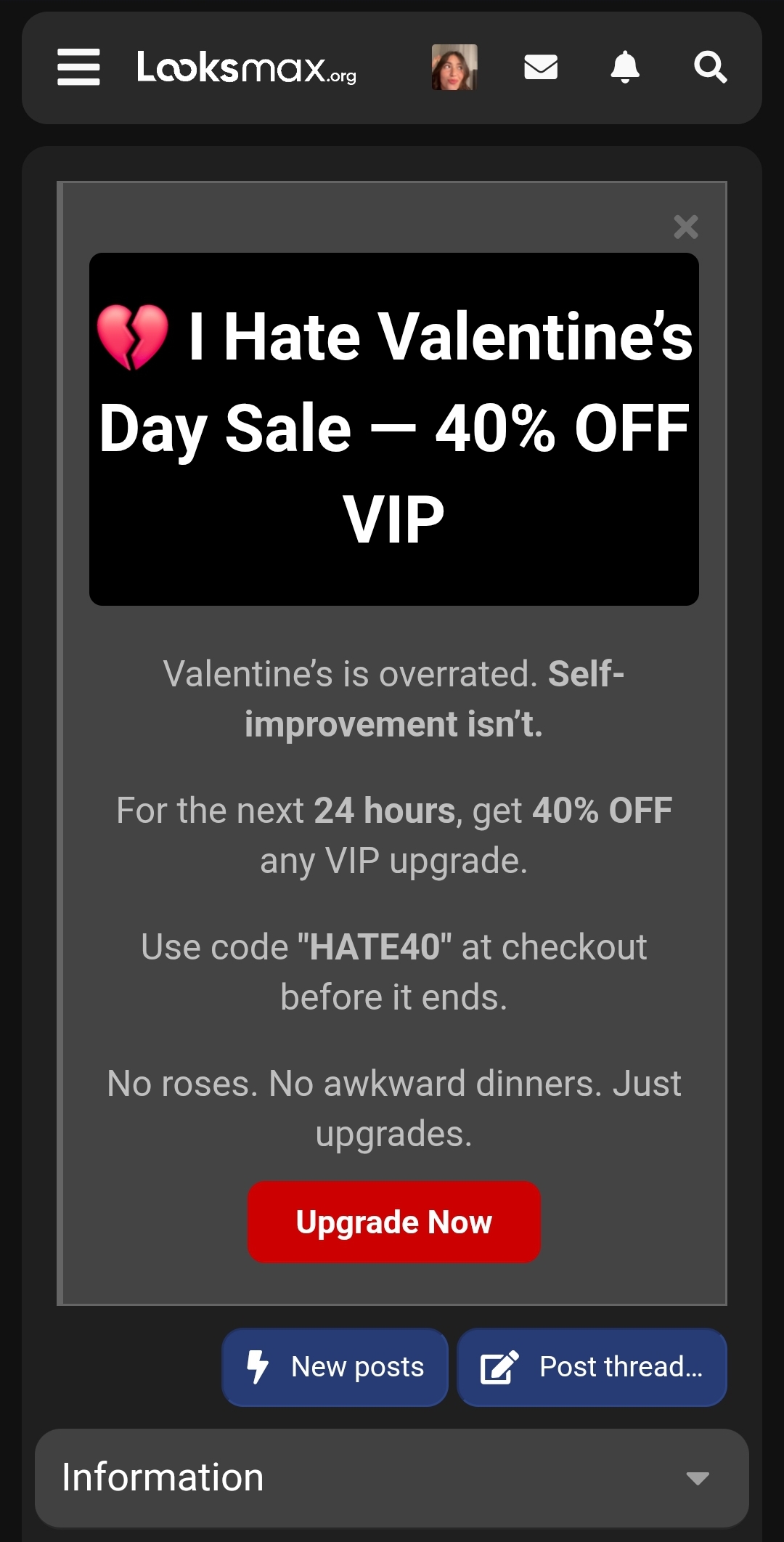Open the notifications bell
Image resolution: width=784 pixels, height=1542 pixels.
pyautogui.click(x=625, y=68)
